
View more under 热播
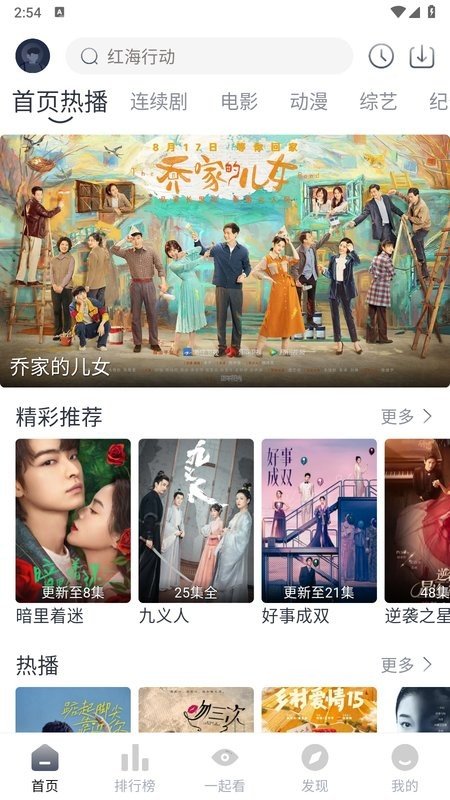pos(407,664)
